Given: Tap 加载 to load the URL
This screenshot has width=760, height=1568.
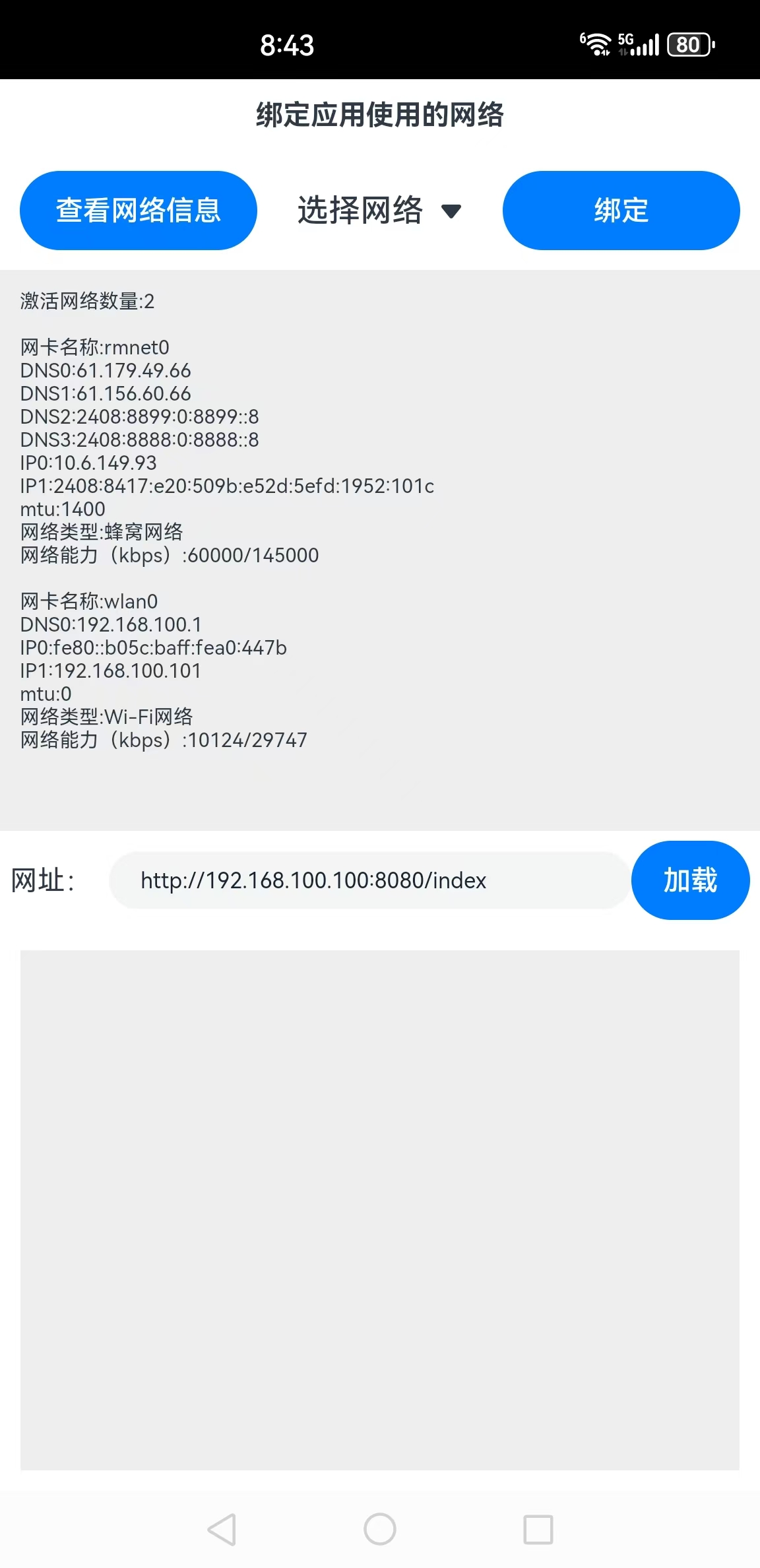Looking at the screenshot, I should click(690, 880).
